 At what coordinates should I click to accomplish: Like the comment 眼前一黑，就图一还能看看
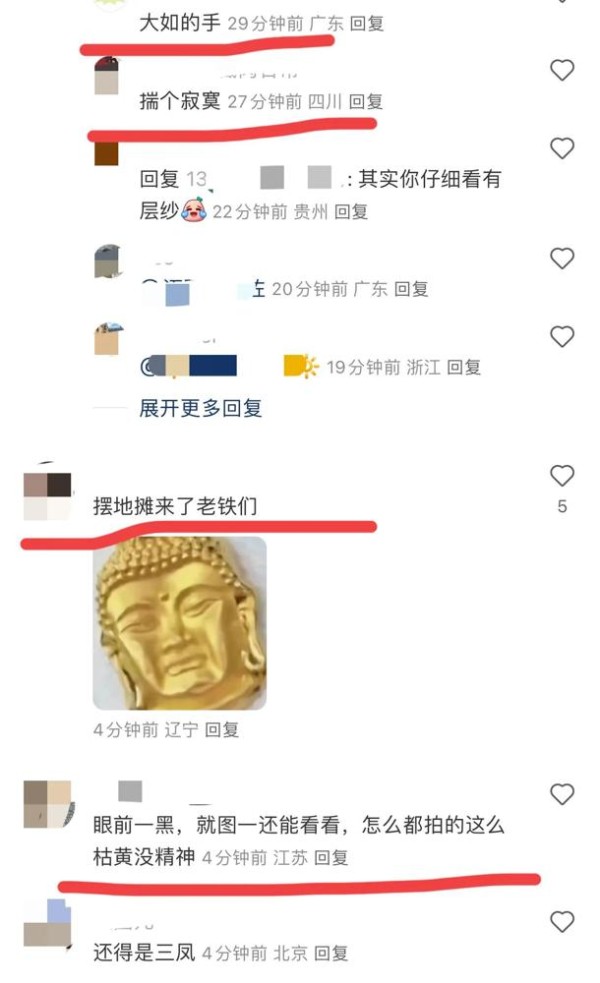(562, 794)
